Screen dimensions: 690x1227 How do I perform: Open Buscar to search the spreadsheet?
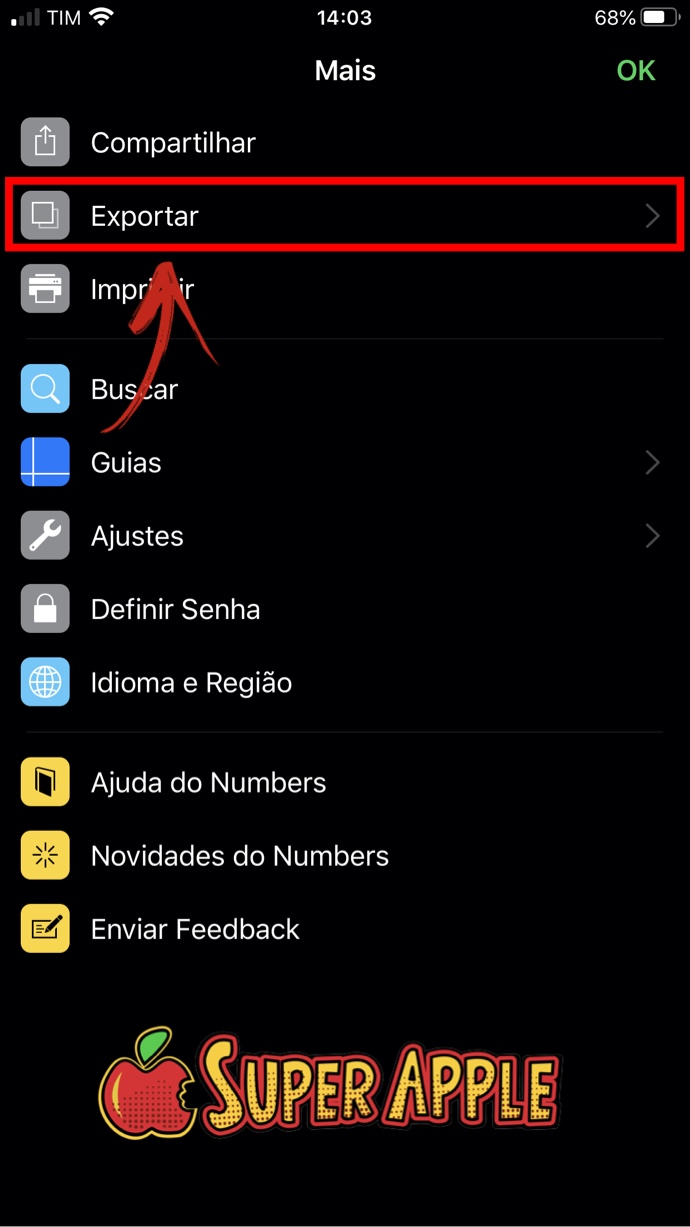[134, 389]
